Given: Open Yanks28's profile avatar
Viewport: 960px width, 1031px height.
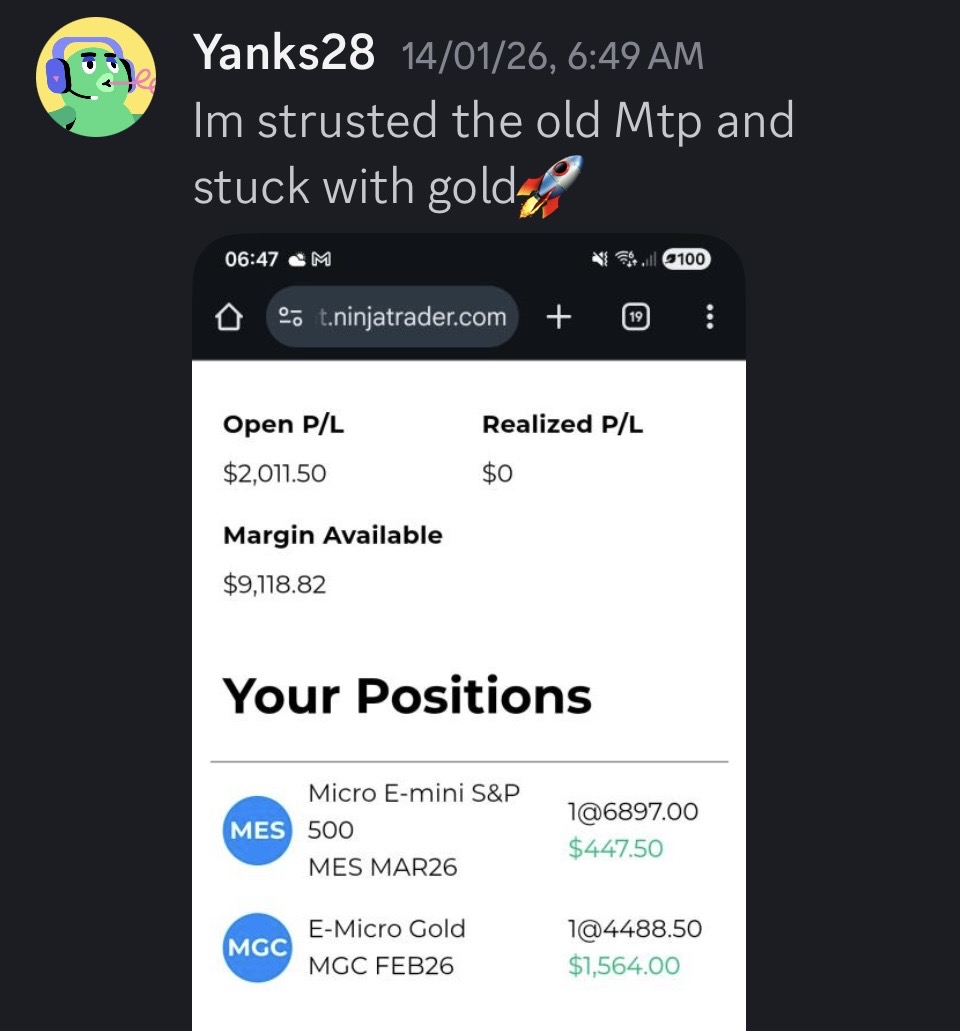Looking at the screenshot, I should point(96,77).
